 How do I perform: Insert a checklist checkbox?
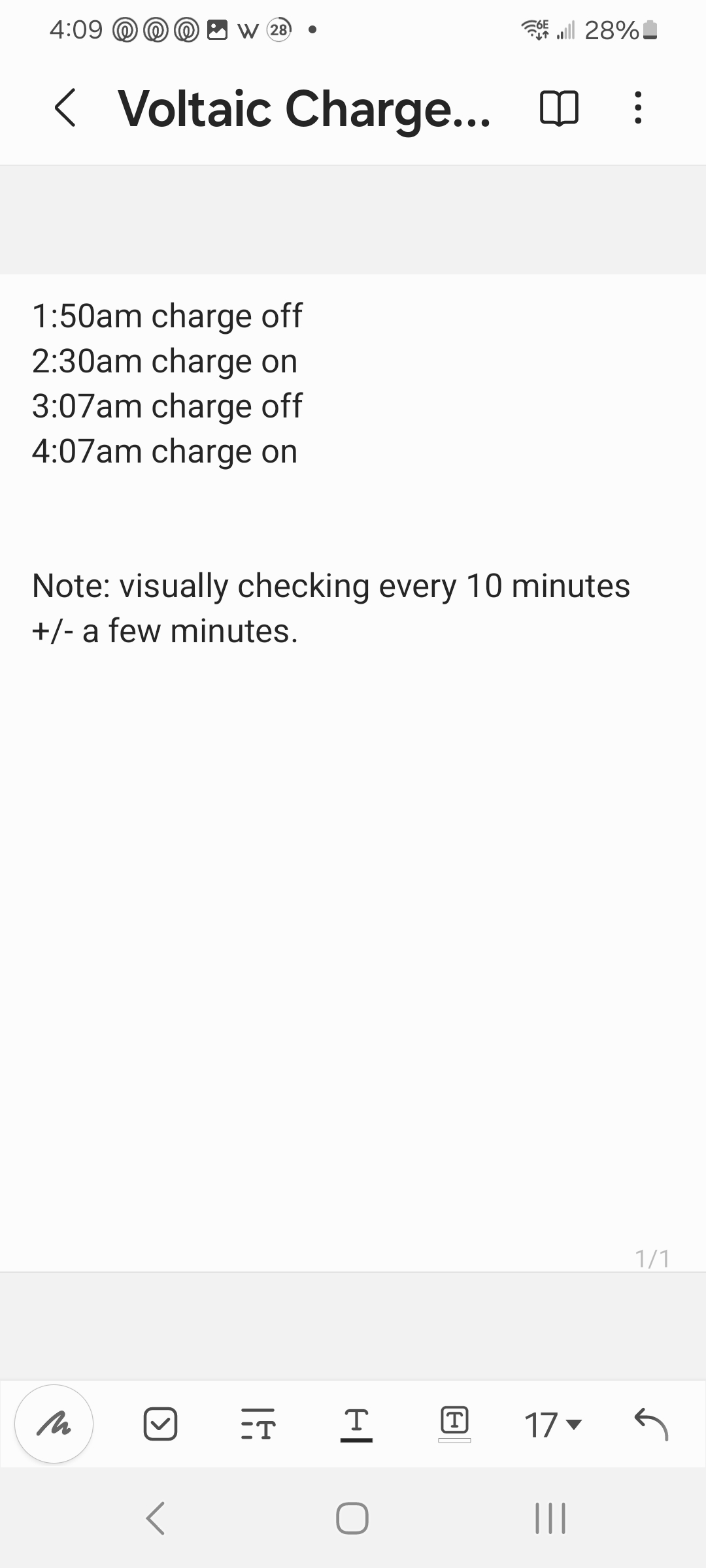click(160, 1424)
